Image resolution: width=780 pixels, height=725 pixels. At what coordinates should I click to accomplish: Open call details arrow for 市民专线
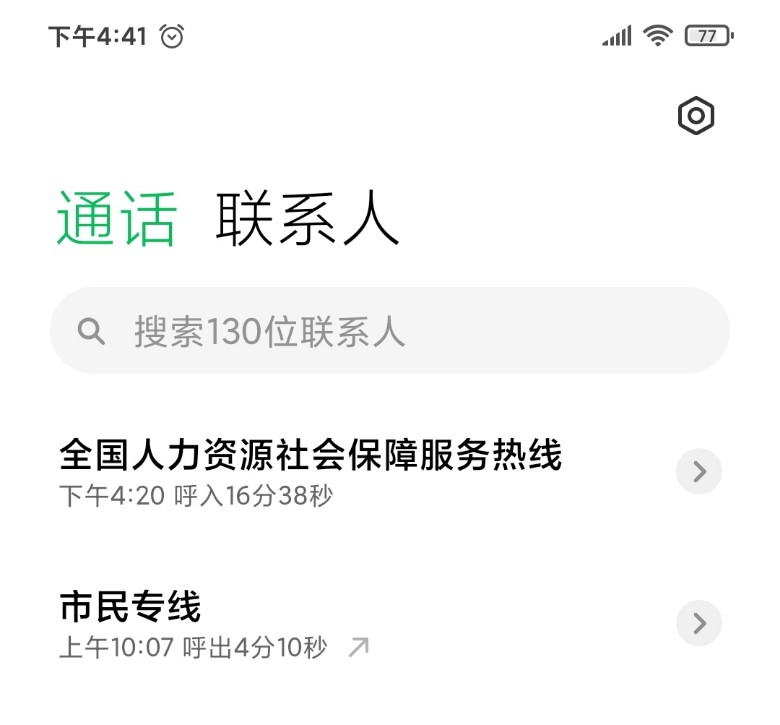pos(699,623)
